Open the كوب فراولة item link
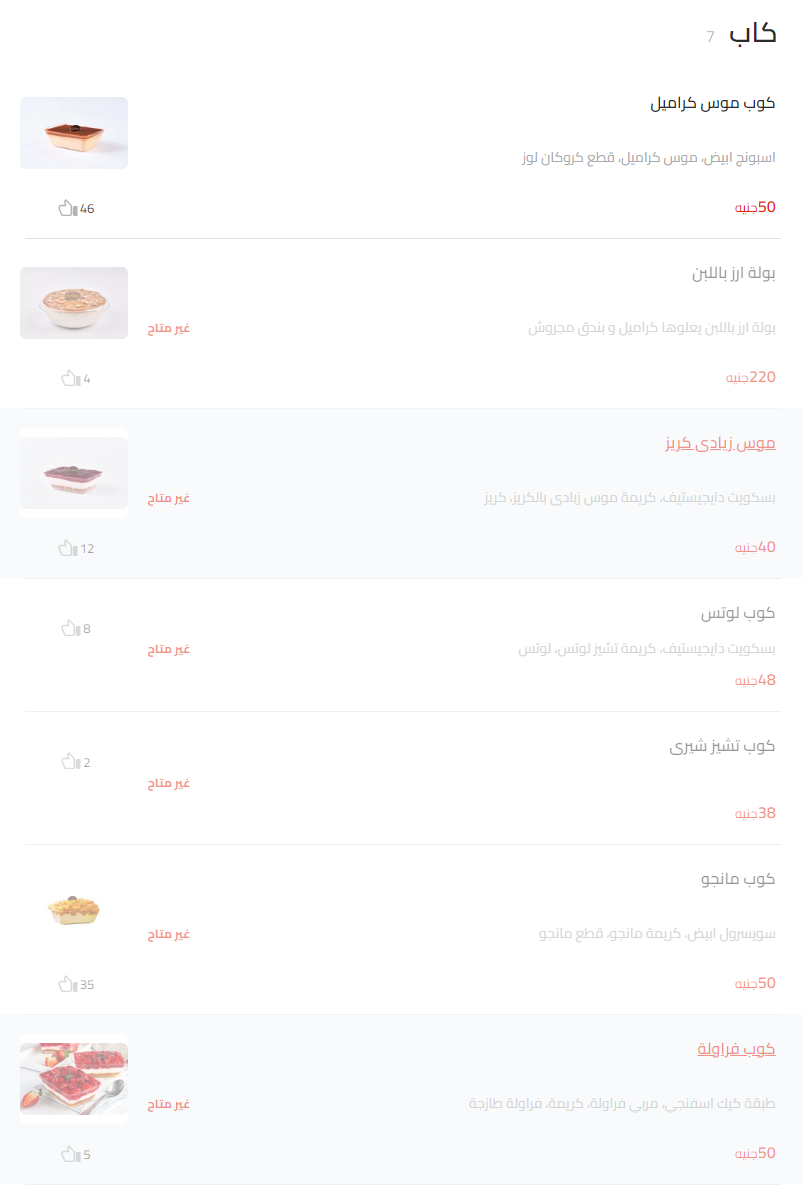The width and height of the screenshot is (803, 1185). (x=737, y=1048)
